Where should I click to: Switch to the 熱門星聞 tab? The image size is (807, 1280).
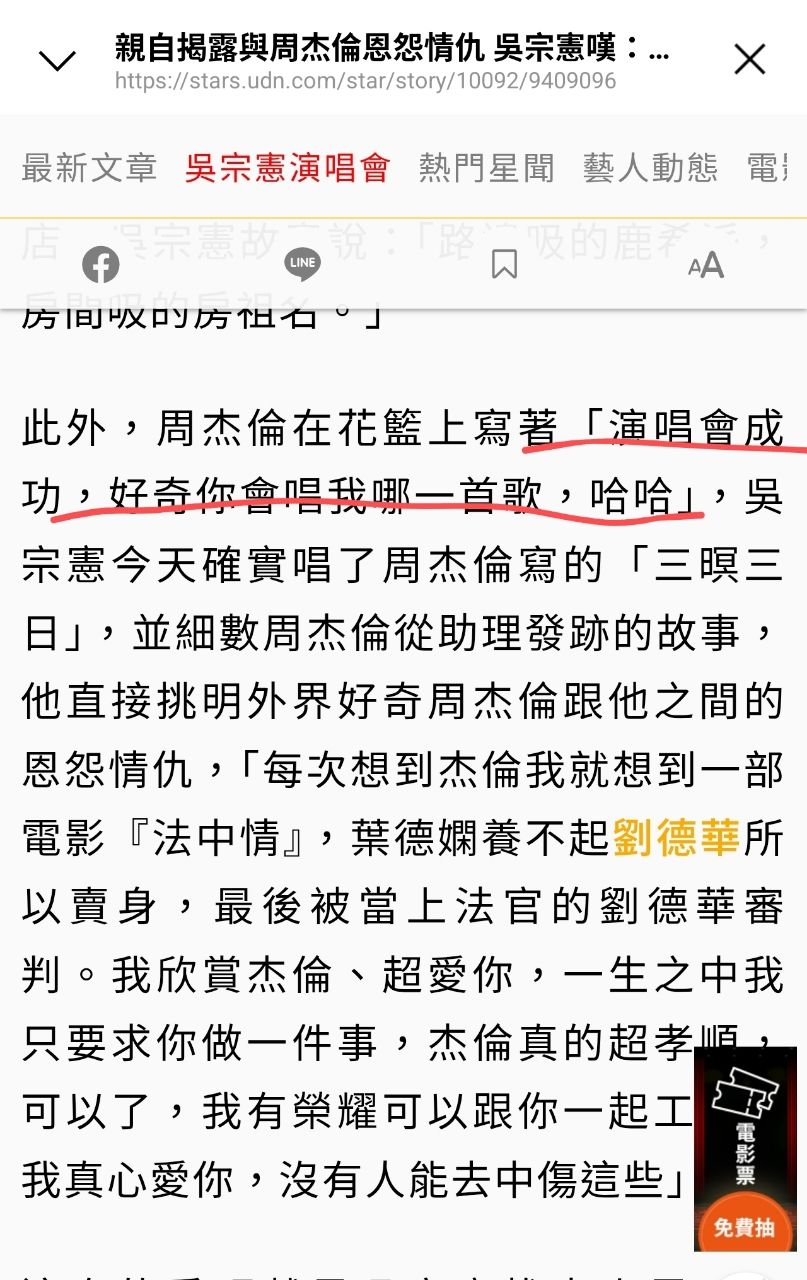pyautogui.click(x=487, y=168)
